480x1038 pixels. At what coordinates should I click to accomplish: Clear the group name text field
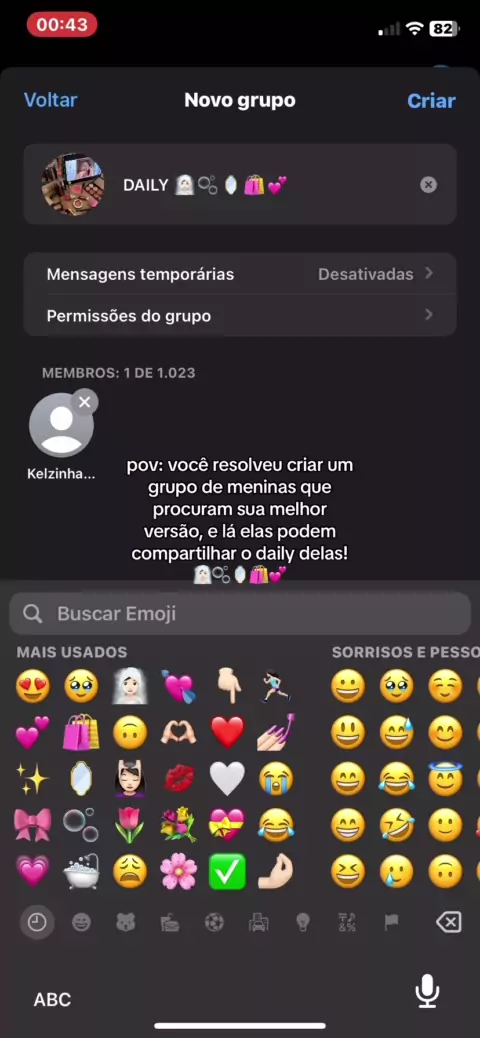(428, 185)
